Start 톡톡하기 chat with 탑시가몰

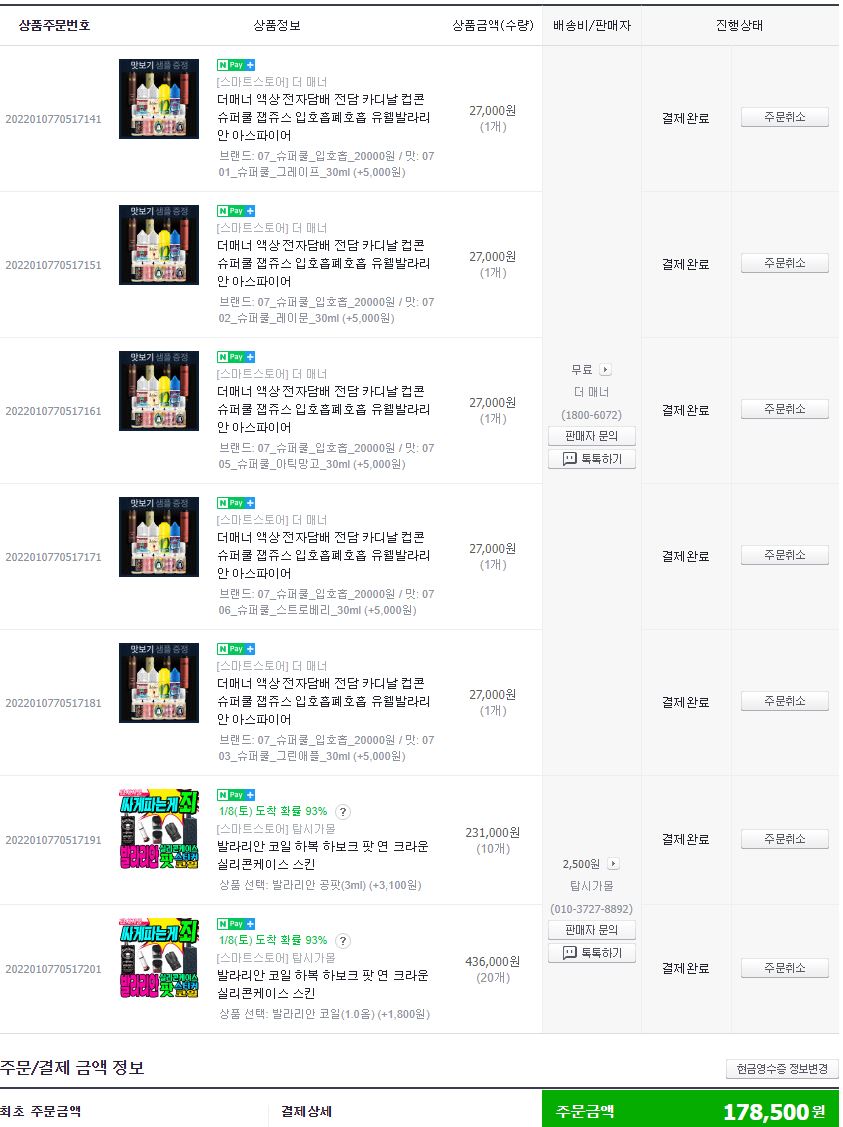[592, 953]
